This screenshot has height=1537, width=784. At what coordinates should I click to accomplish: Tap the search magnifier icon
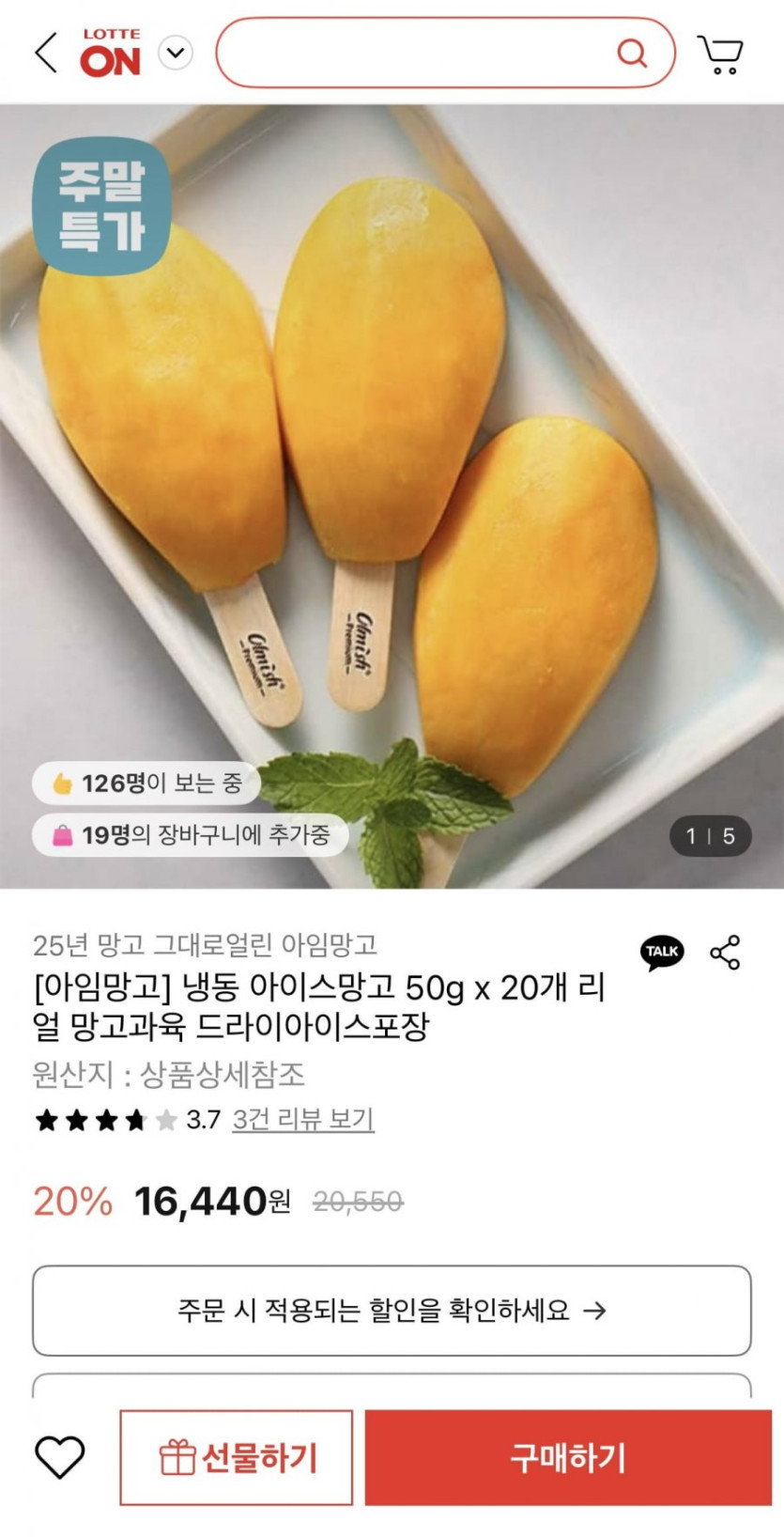632,53
